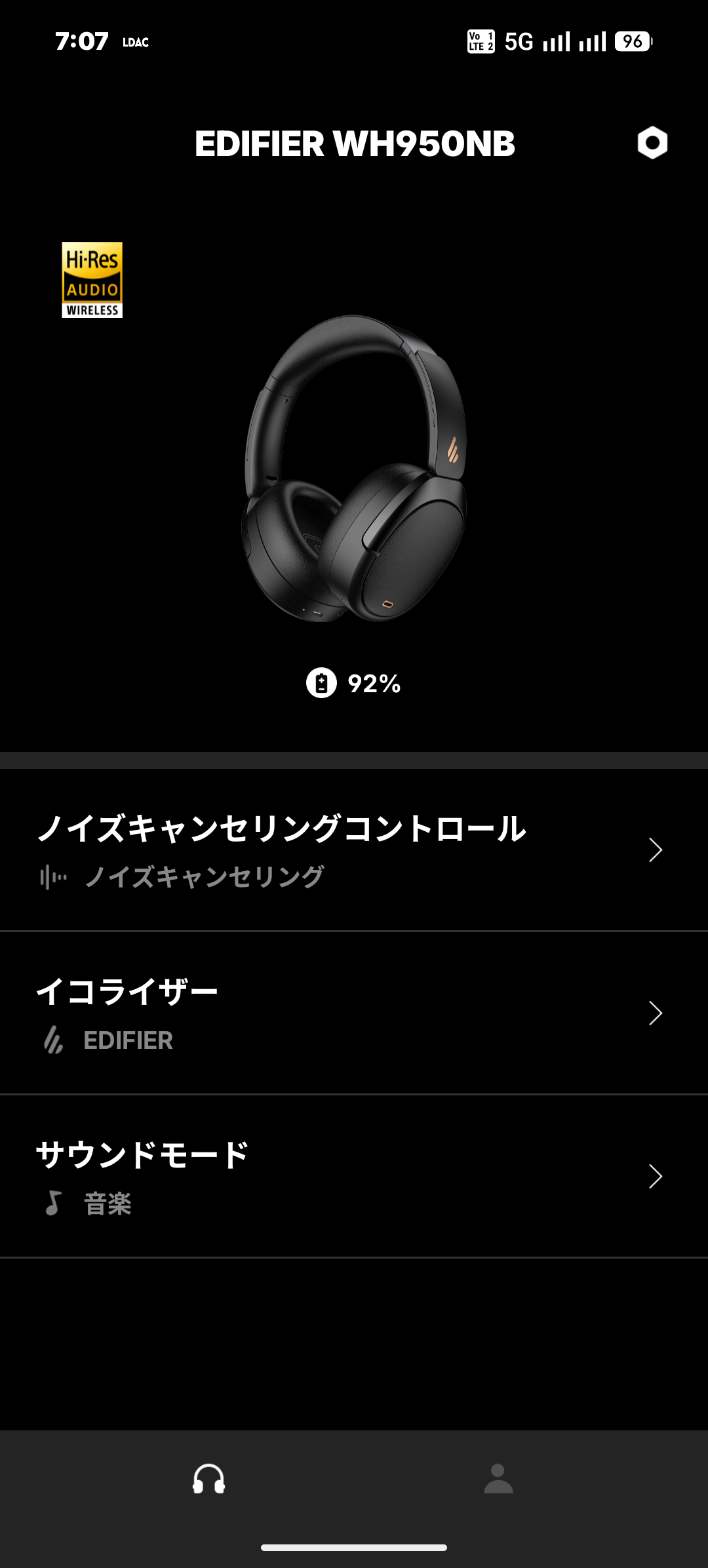Switch to the profile tab
Viewport: 708px width, 1568px height.
(498, 1479)
